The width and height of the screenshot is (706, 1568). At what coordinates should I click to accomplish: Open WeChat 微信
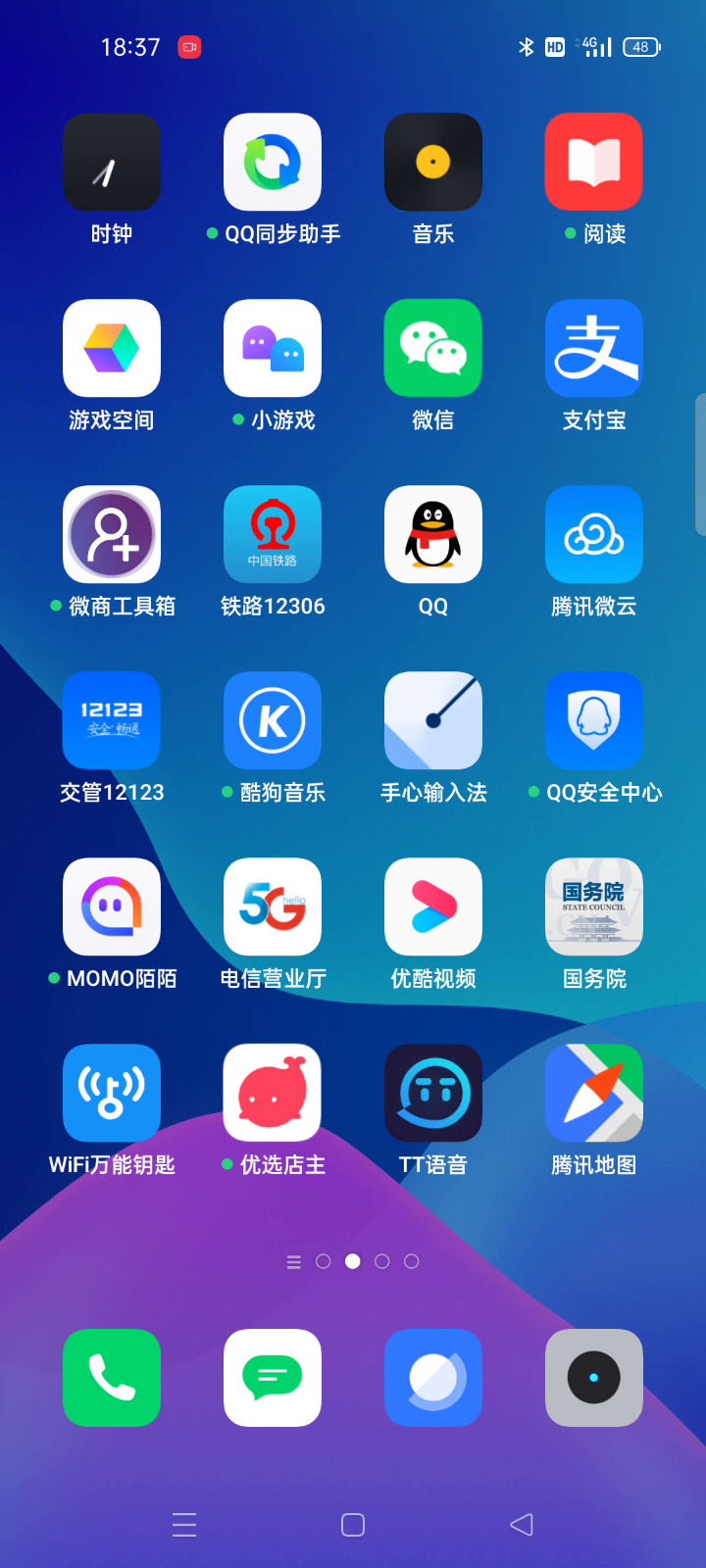coord(432,348)
